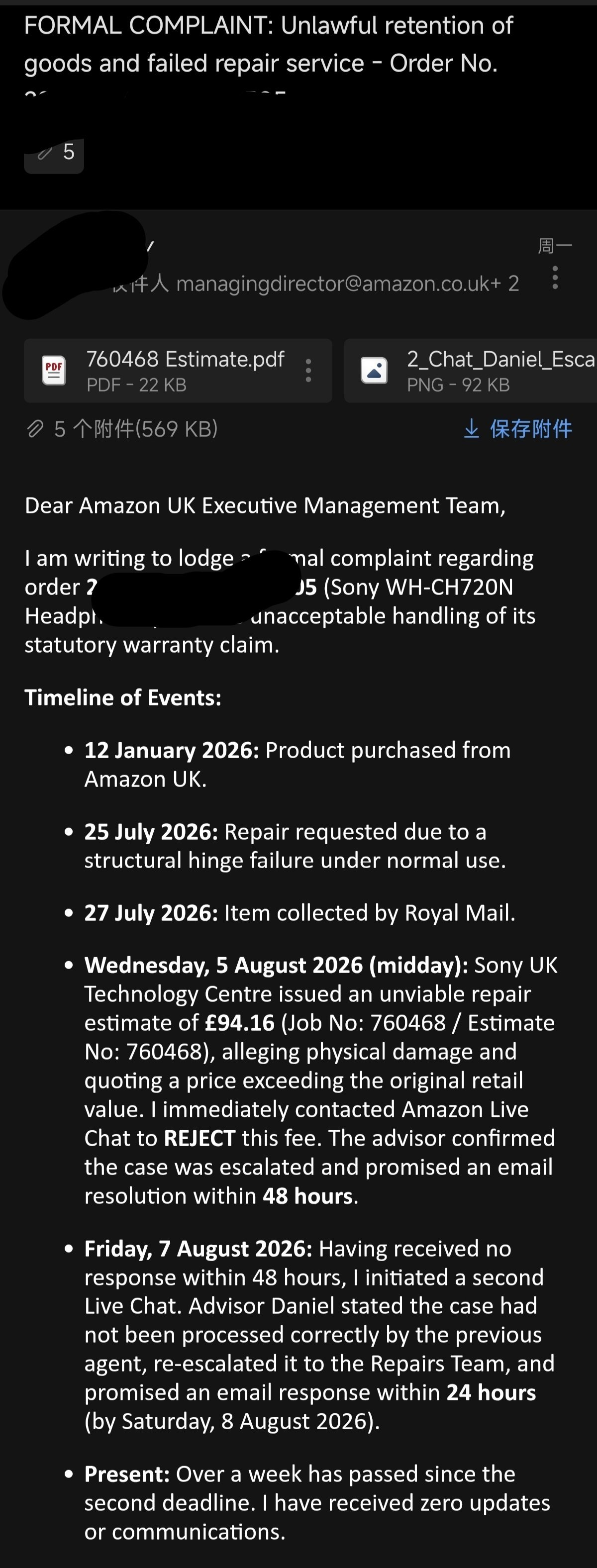597x1568 pixels.
Task: Open options for 760468 Estimate.pdf
Action: click(308, 371)
